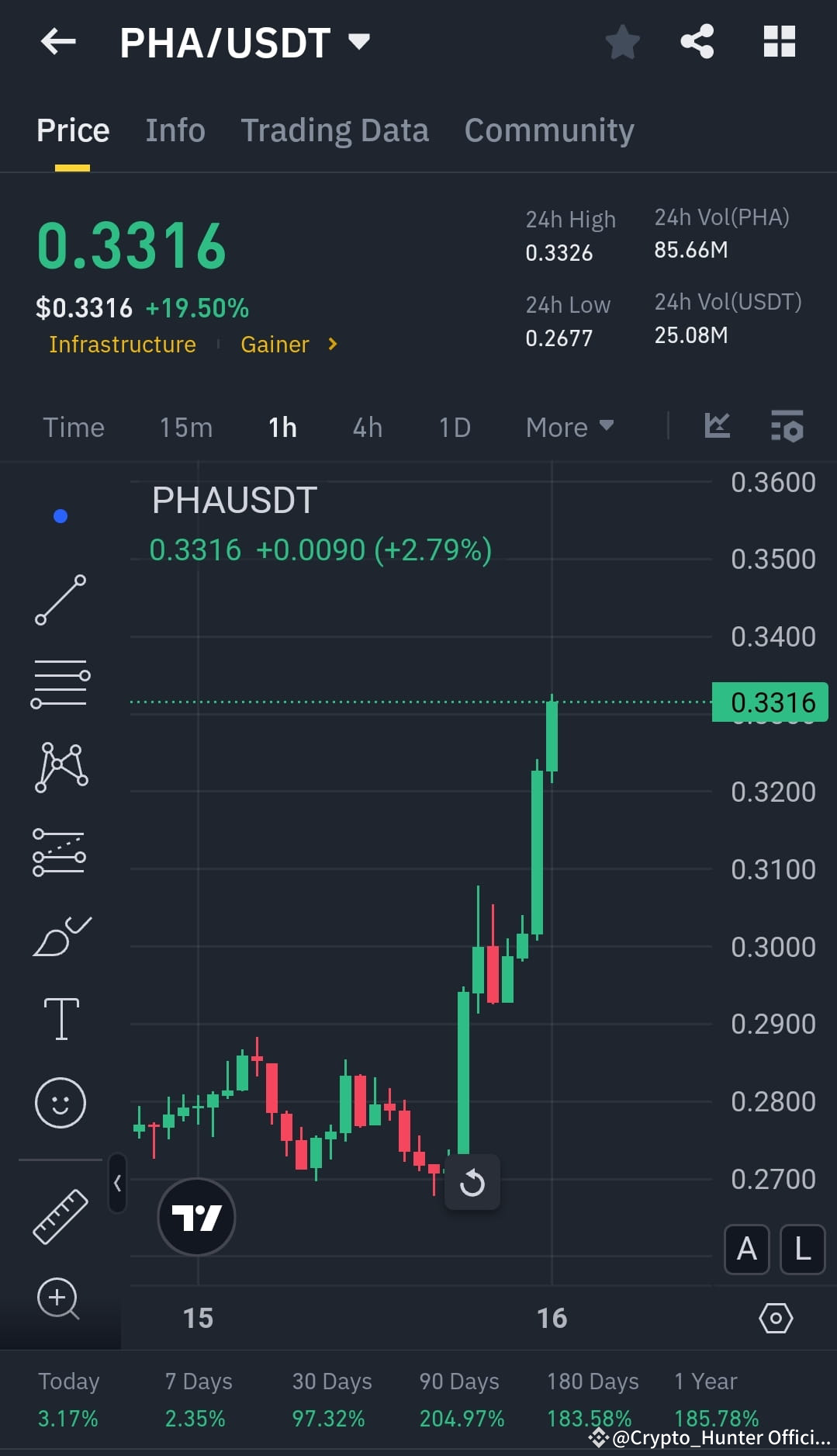
Task: Tap the TradingView logo watermark
Action: [x=195, y=1217]
